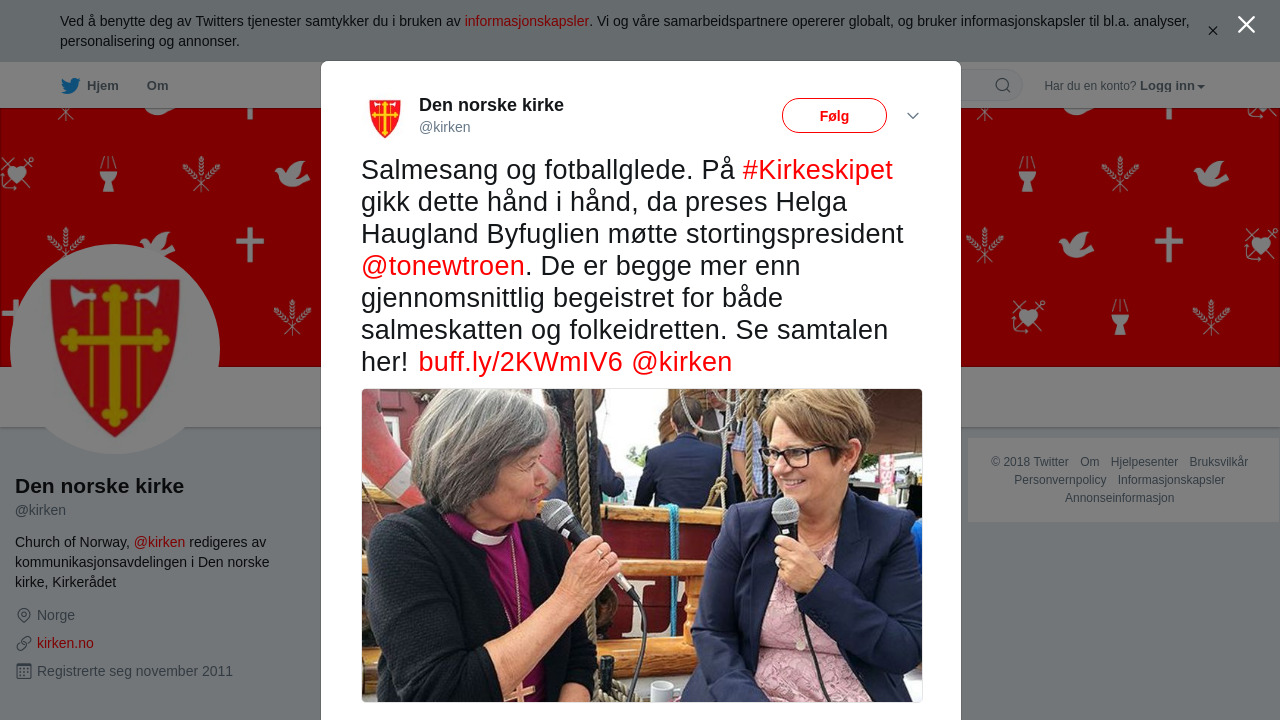Tap the search magnifier icon
This screenshot has width=1280, height=720.
click(1003, 86)
